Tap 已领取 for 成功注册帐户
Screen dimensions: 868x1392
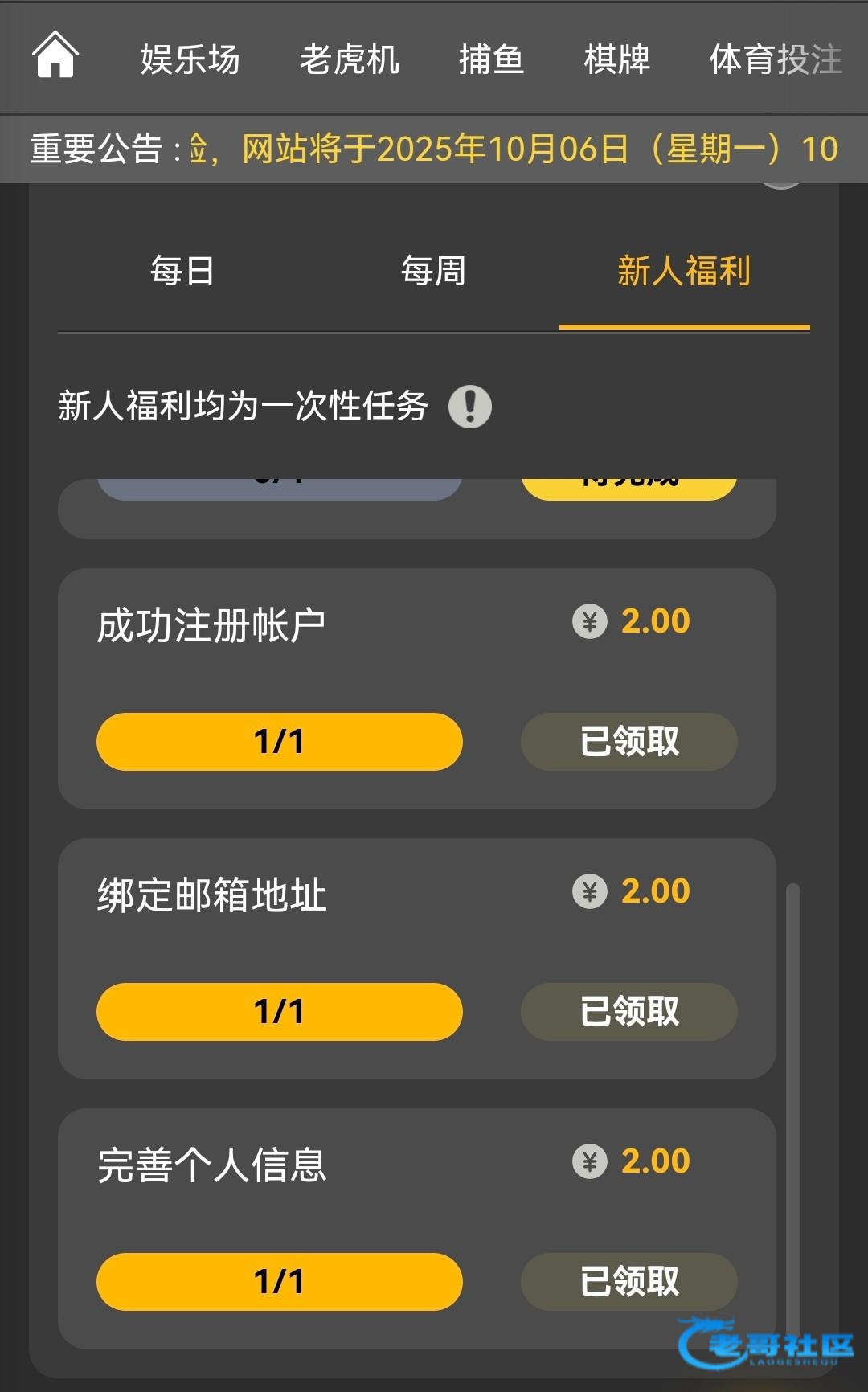click(x=629, y=741)
